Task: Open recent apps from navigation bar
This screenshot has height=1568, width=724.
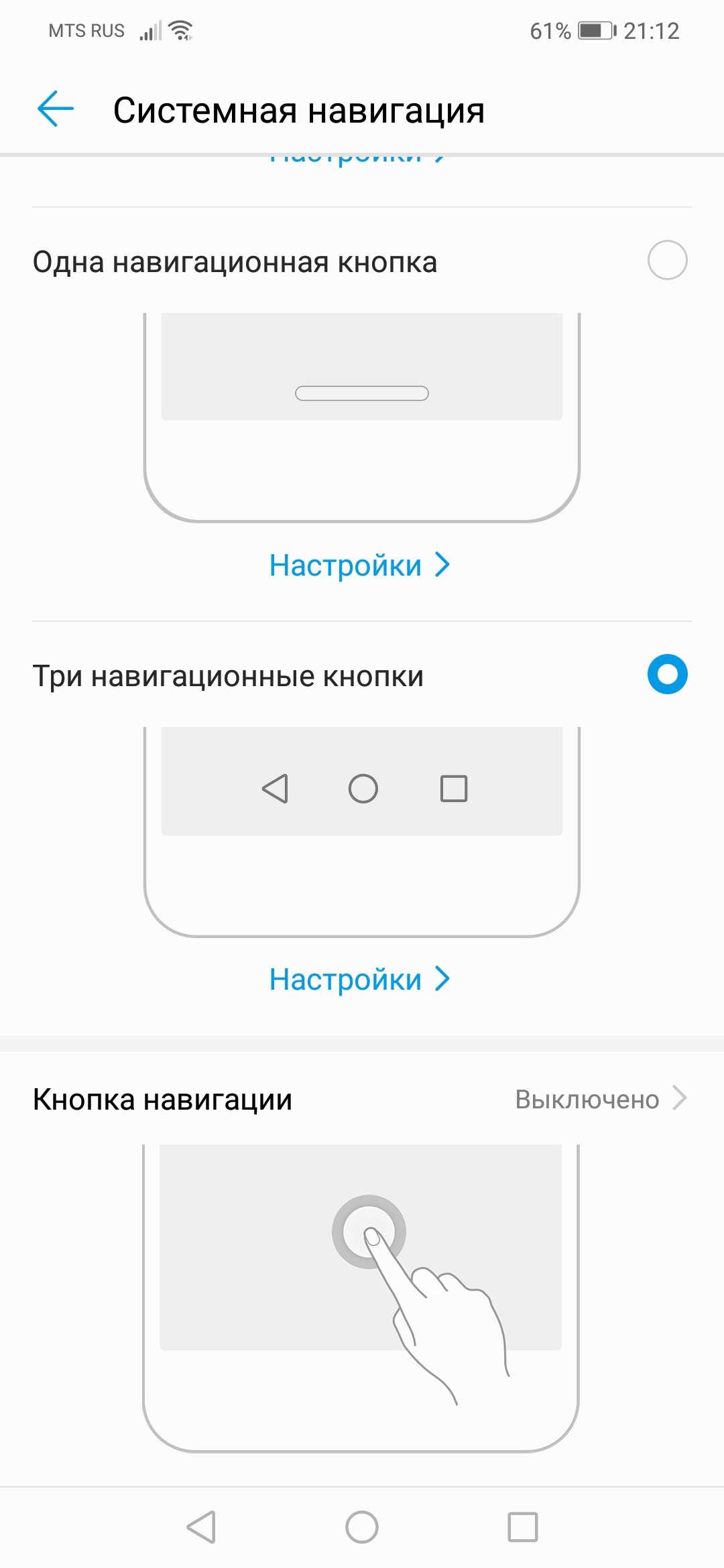Action: click(522, 1527)
